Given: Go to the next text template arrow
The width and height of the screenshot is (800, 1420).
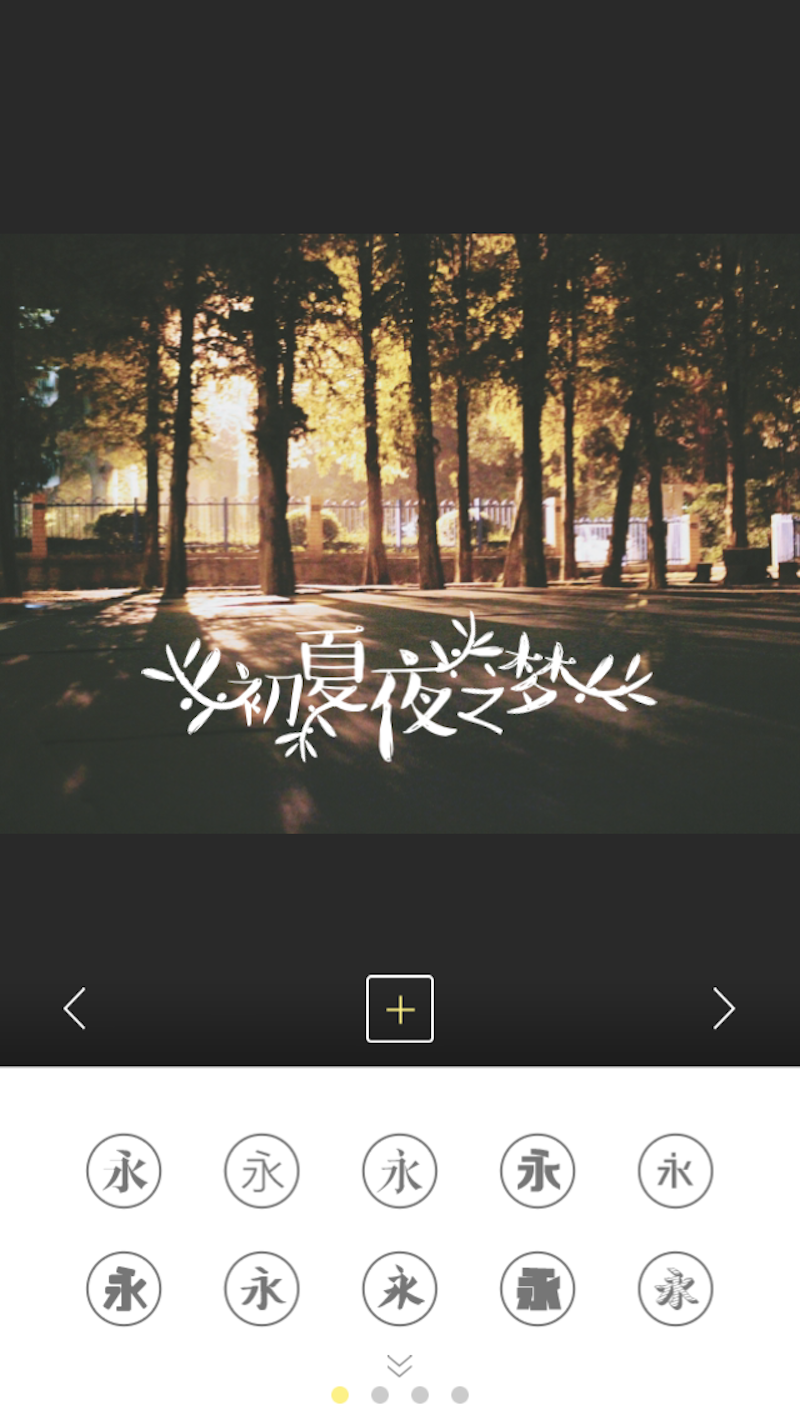Looking at the screenshot, I should [x=724, y=1008].
